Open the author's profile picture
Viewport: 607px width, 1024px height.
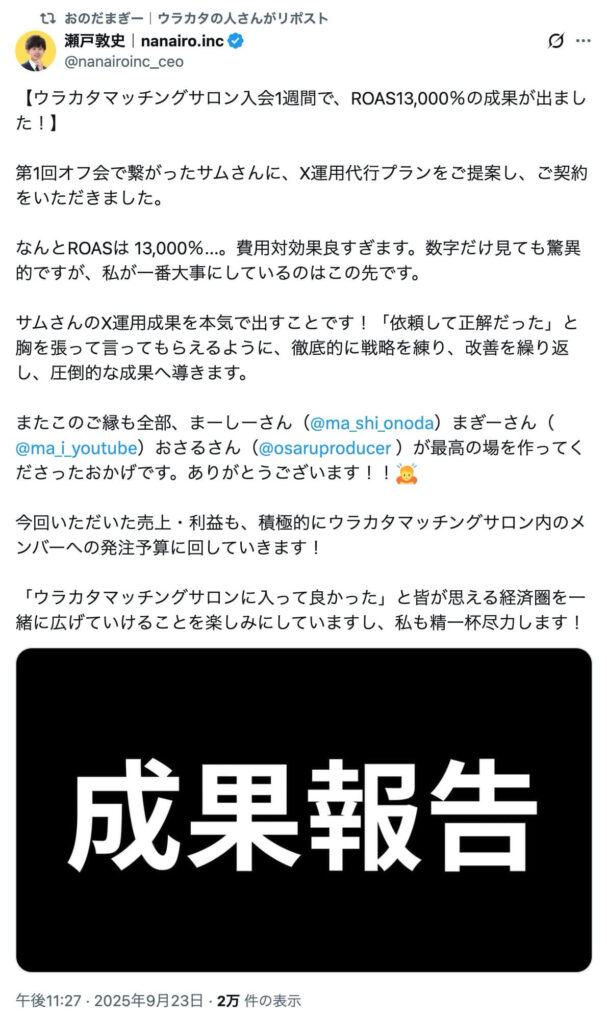36,51
